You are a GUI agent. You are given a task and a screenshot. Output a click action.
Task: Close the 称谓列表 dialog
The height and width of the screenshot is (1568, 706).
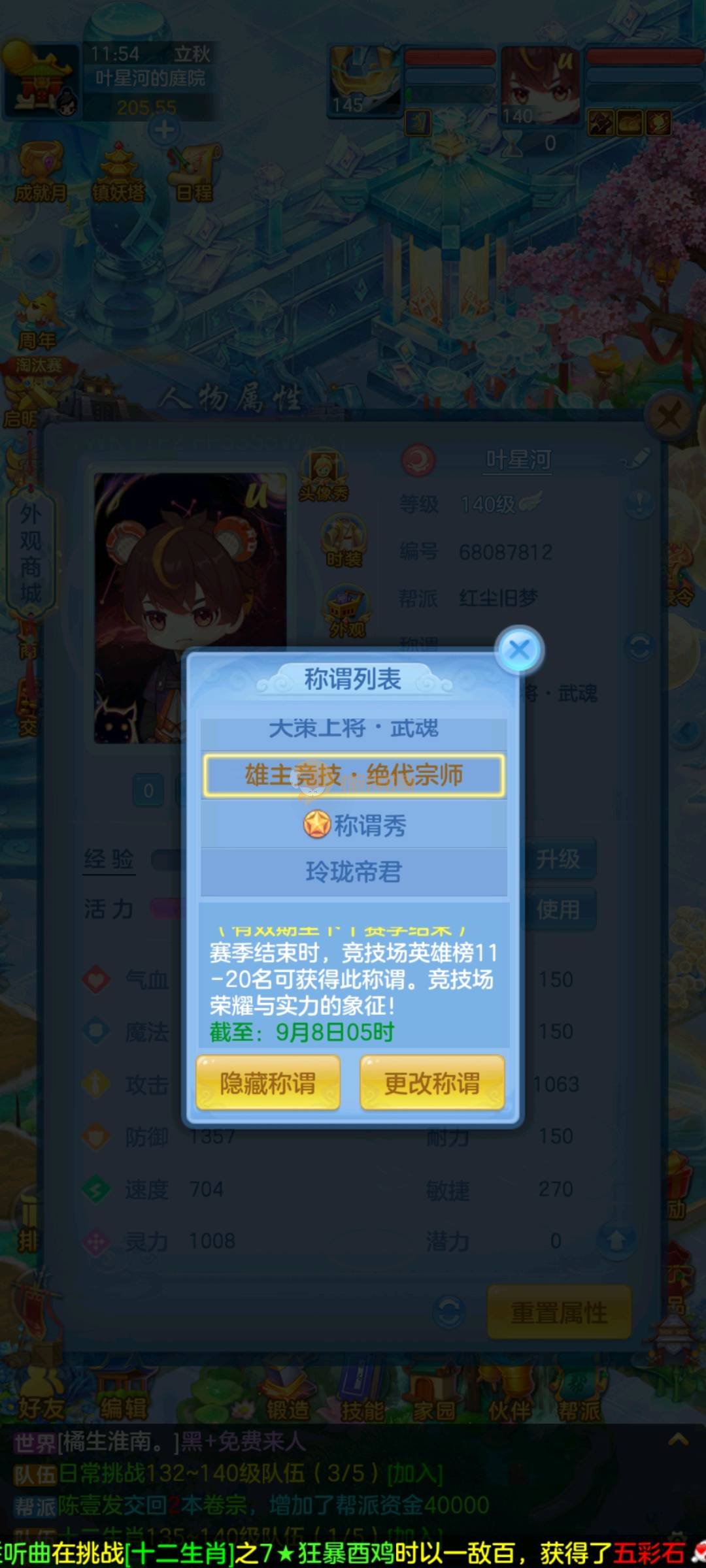[519, 650]
